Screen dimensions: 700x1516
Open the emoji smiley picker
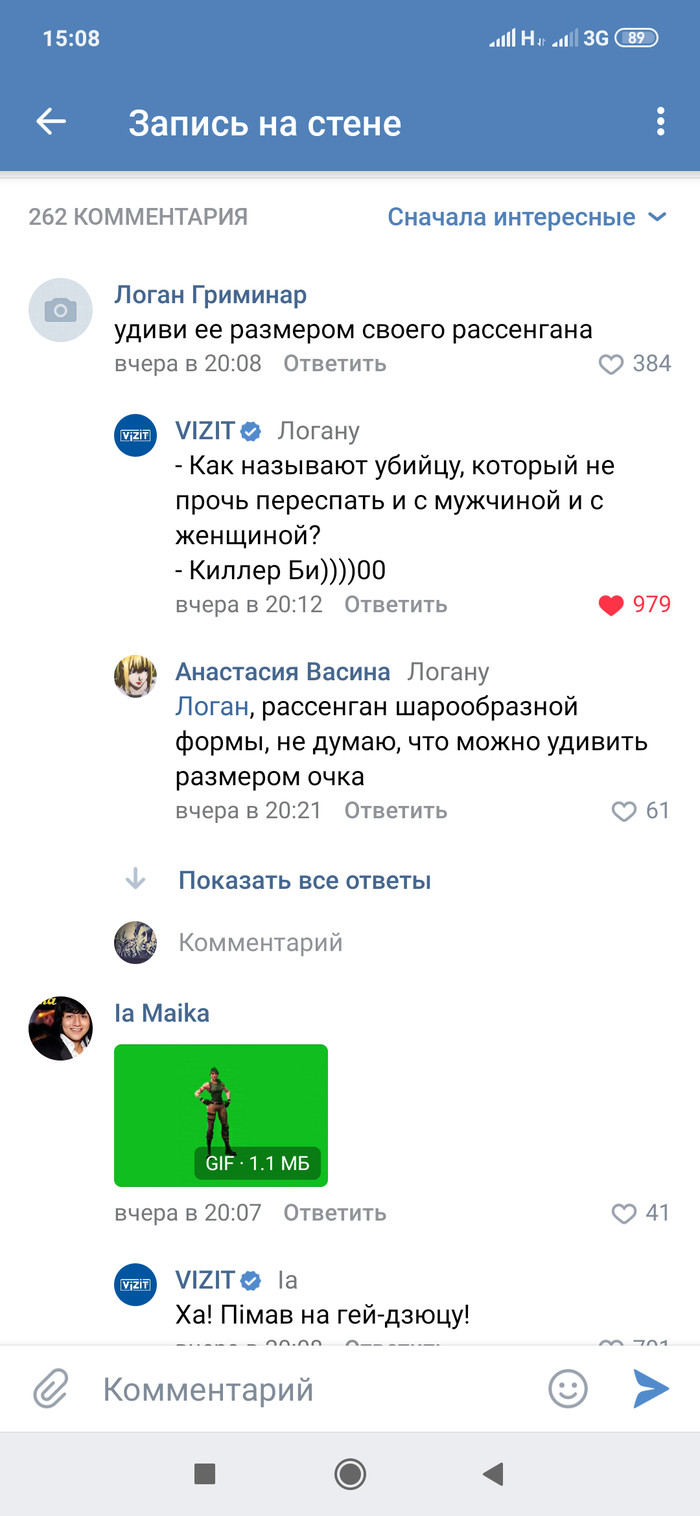click(x=568, y=1389)
